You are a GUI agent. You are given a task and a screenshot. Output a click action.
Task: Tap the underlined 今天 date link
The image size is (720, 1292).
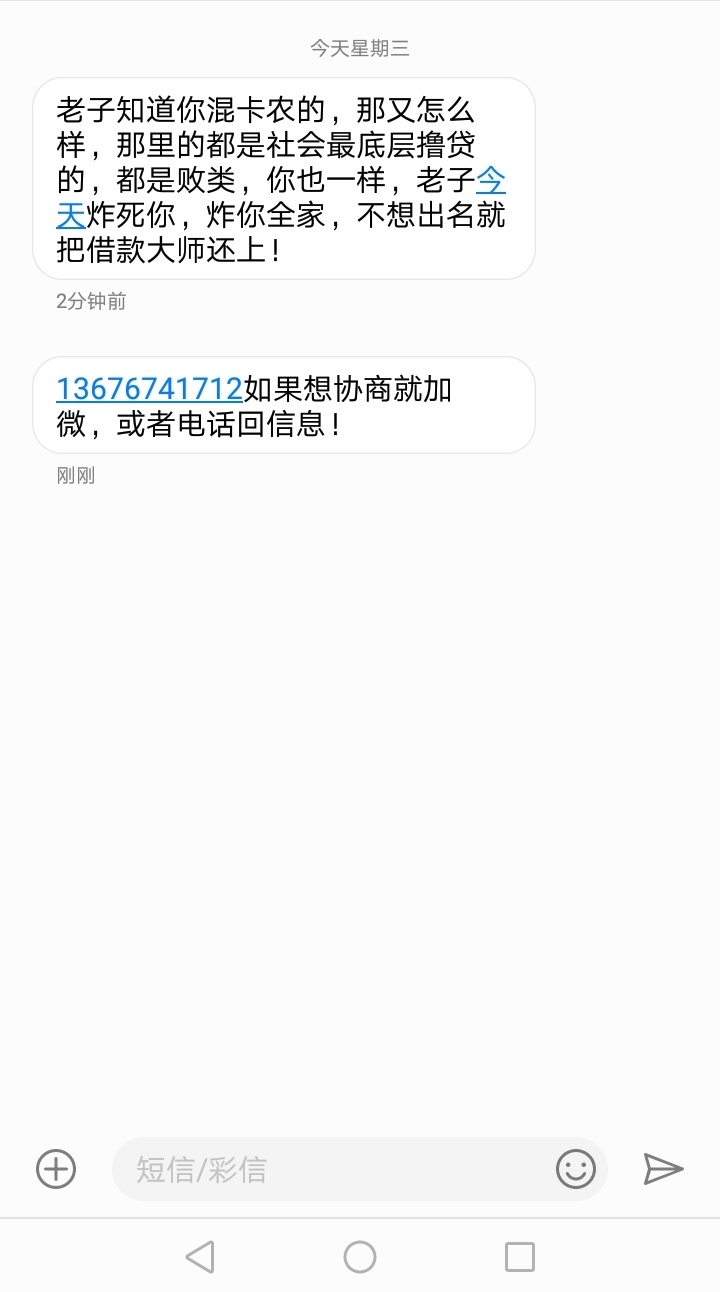pos(491,181)
